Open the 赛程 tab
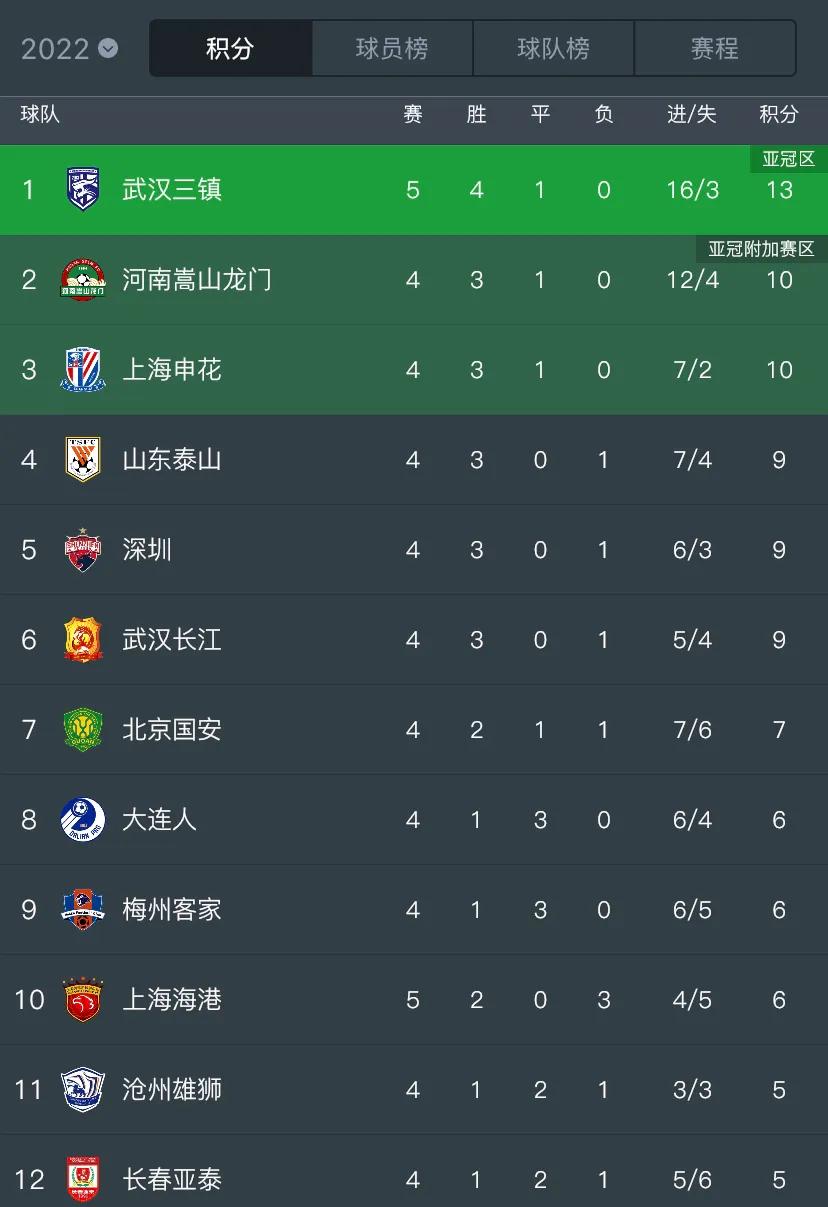 pos(715,48)
